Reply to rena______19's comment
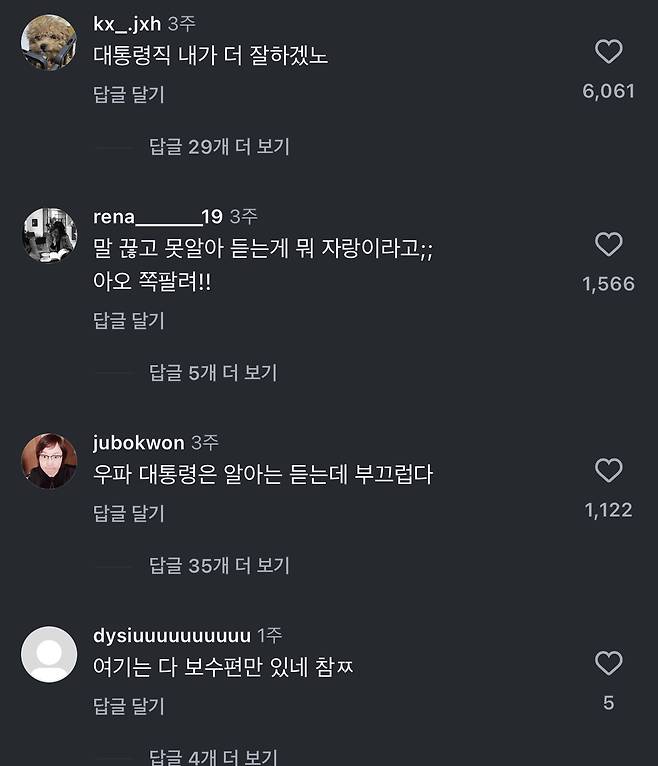This screenshot has width=658, height=766. click(x=128, y=321)
